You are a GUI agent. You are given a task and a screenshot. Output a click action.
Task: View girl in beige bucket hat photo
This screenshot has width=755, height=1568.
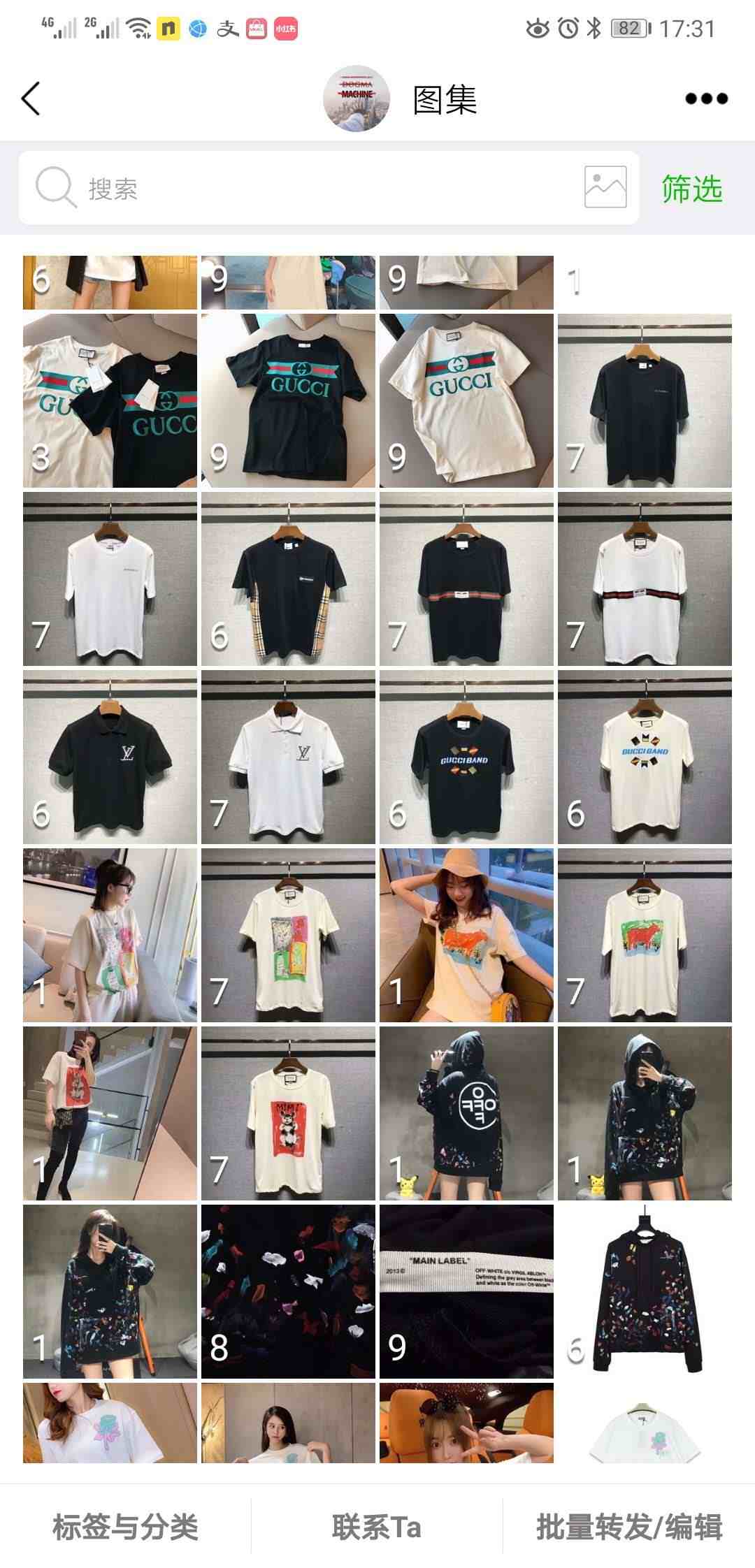(x=466, y=935)
